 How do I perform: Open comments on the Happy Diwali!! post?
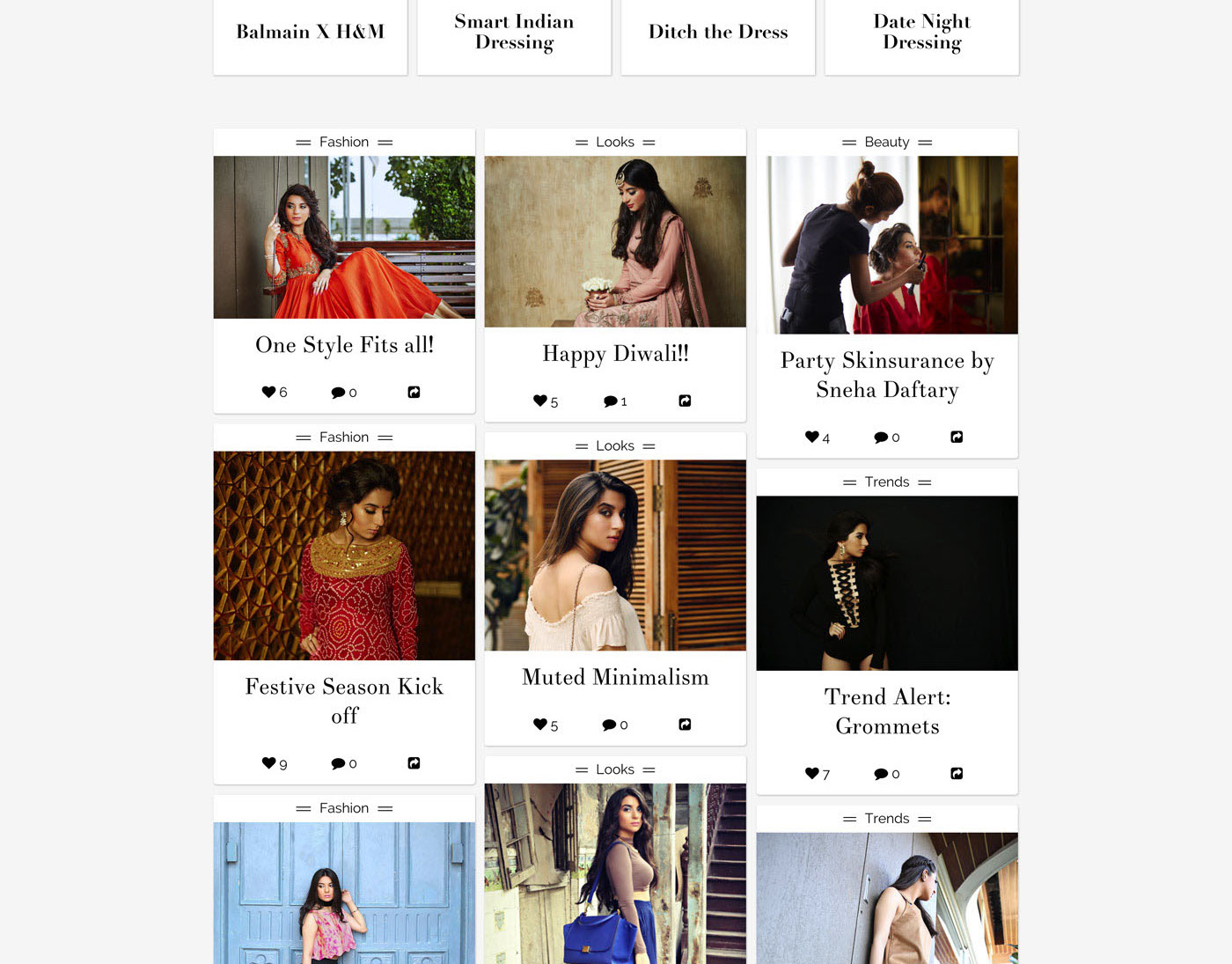coord(611,401)
